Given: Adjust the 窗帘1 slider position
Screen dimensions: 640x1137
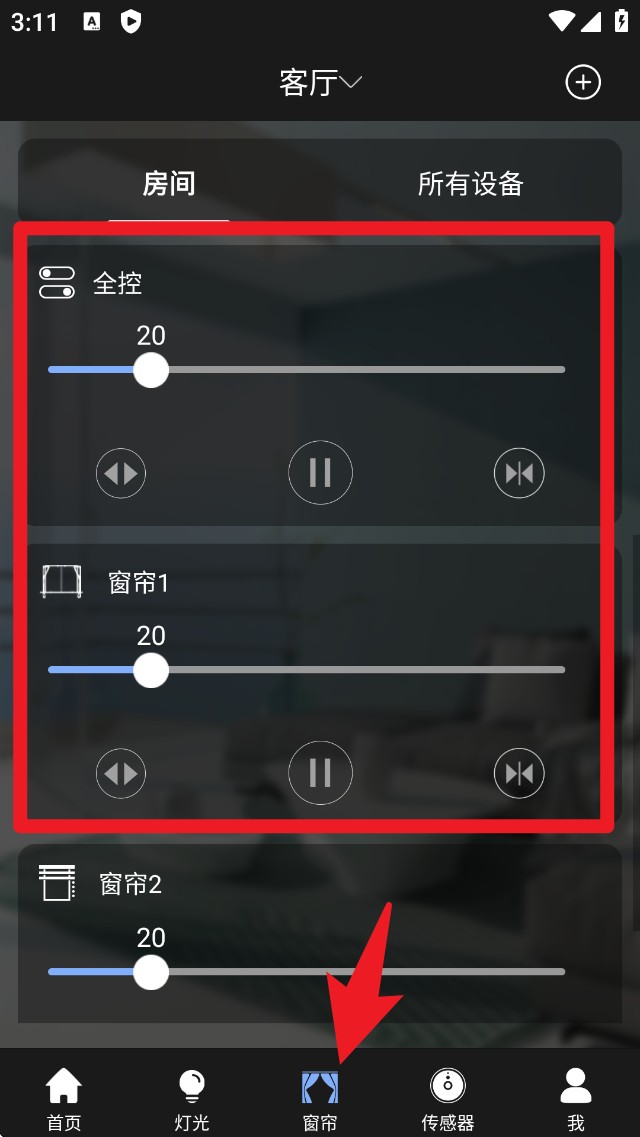Looking at the screenshot, I should pos(151,670).
